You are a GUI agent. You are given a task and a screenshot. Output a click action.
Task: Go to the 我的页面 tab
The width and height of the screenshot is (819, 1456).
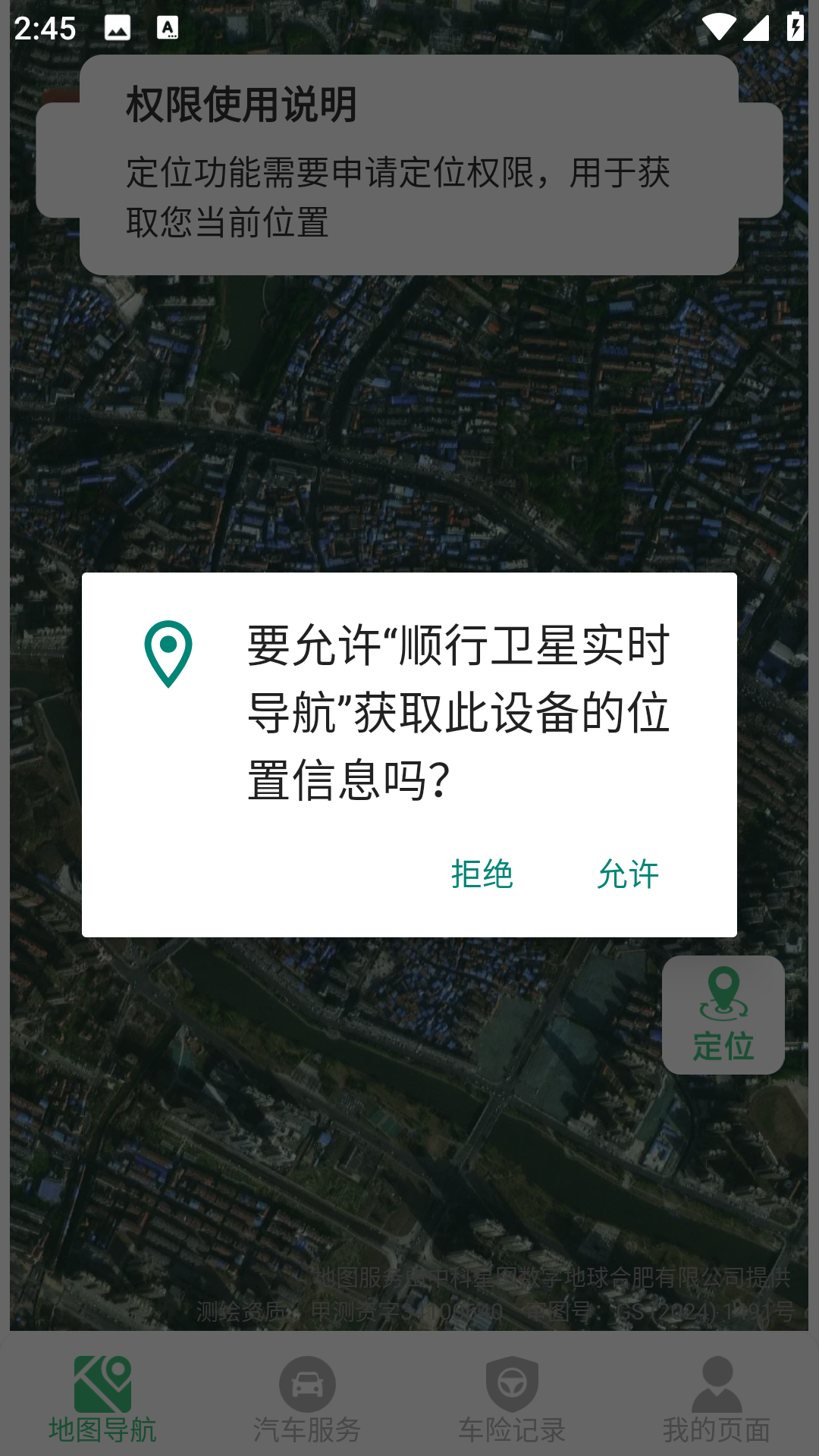717,1400
